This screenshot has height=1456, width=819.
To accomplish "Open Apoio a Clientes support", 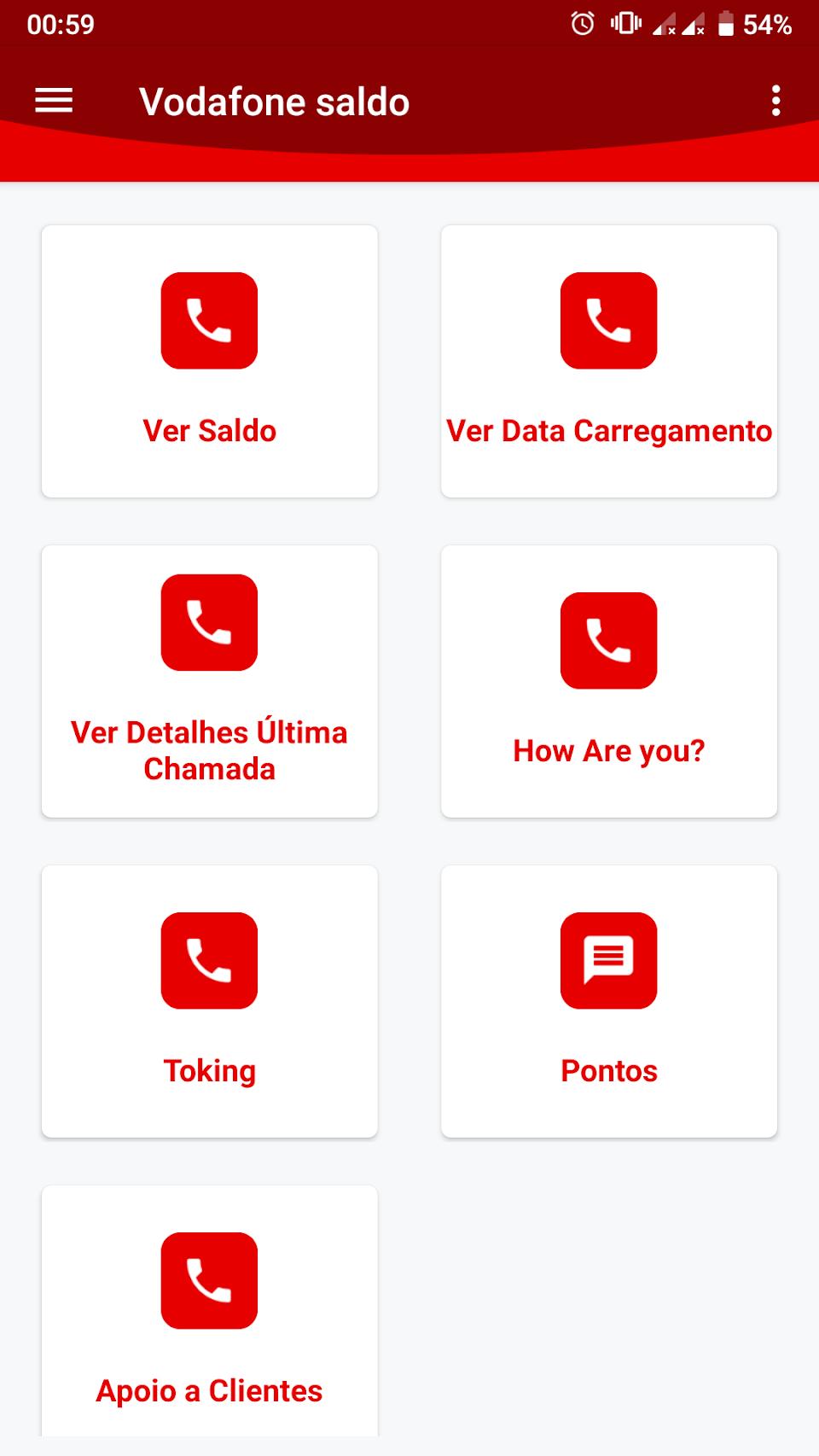I will 209,1390.
